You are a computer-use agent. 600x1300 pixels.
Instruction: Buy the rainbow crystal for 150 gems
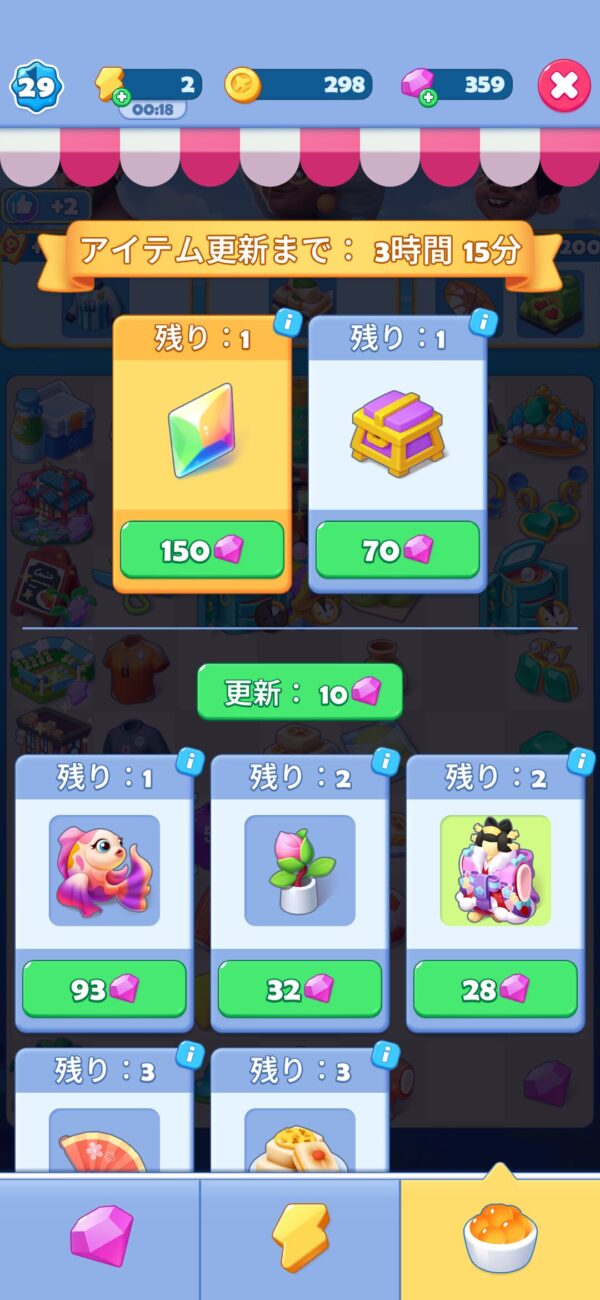[202, 550]
